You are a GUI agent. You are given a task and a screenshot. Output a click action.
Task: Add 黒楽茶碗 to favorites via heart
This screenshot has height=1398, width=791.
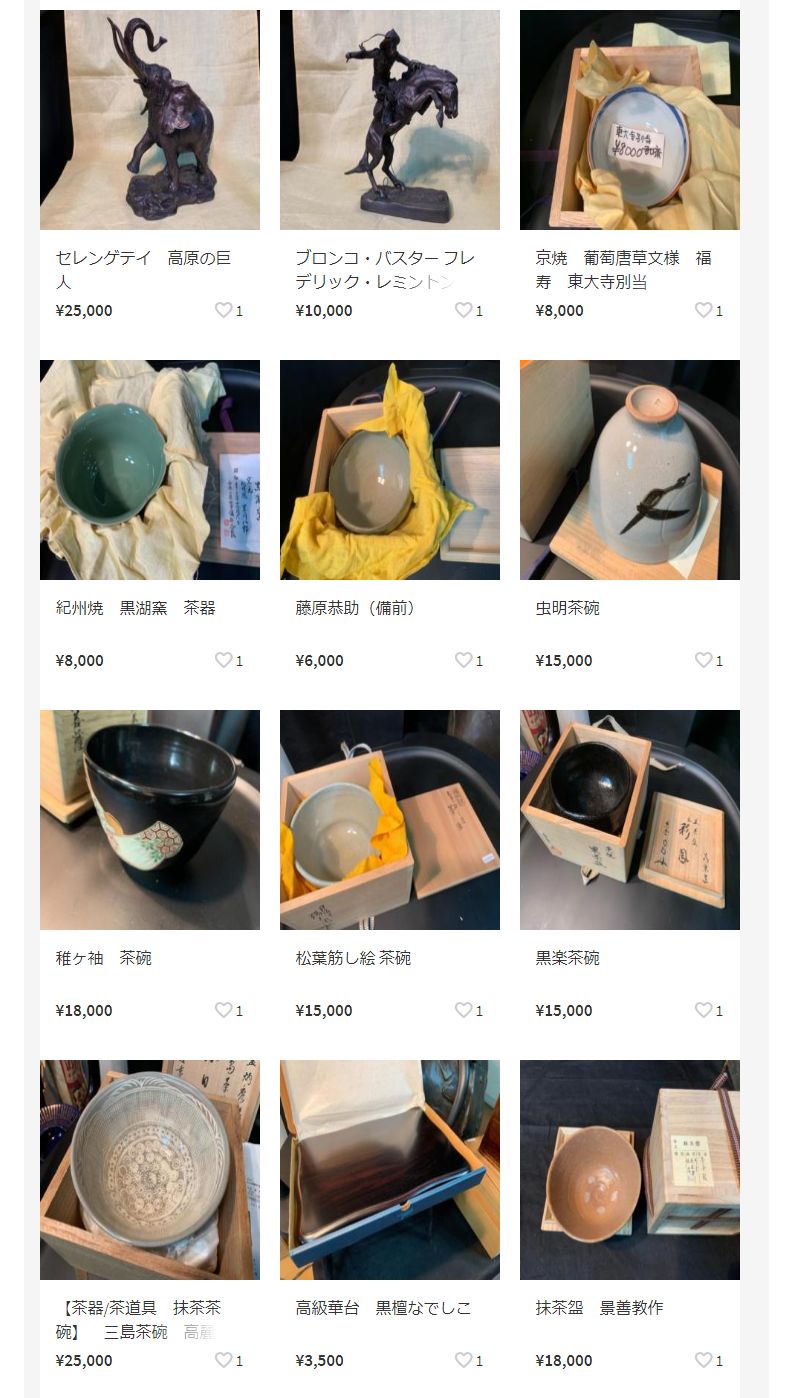(704, 1010)
